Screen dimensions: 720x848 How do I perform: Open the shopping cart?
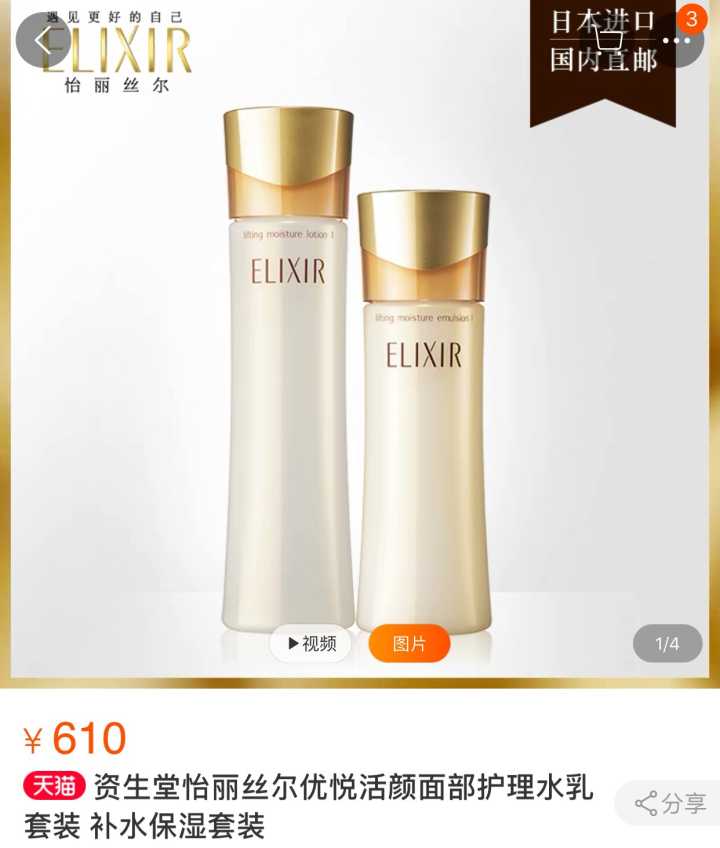[x=607, y=41]
